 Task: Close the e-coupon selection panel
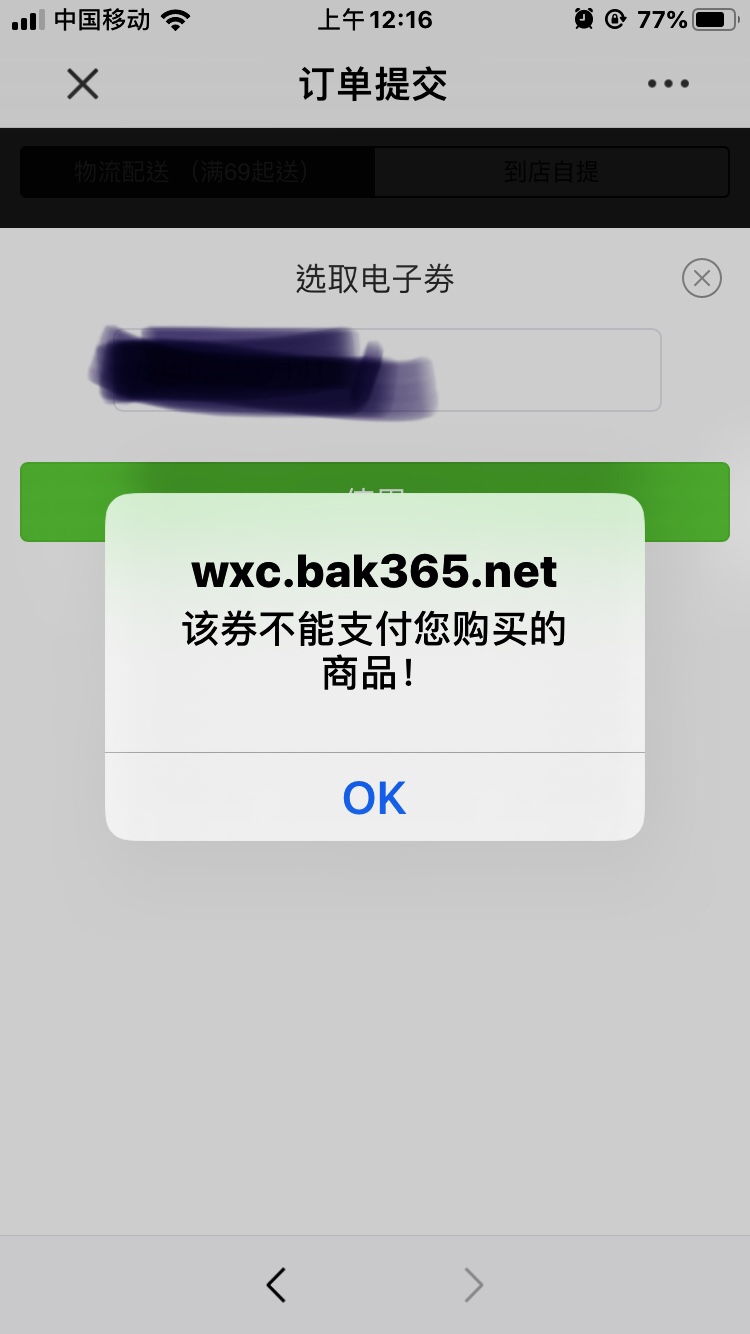click(x=702, y=278)
